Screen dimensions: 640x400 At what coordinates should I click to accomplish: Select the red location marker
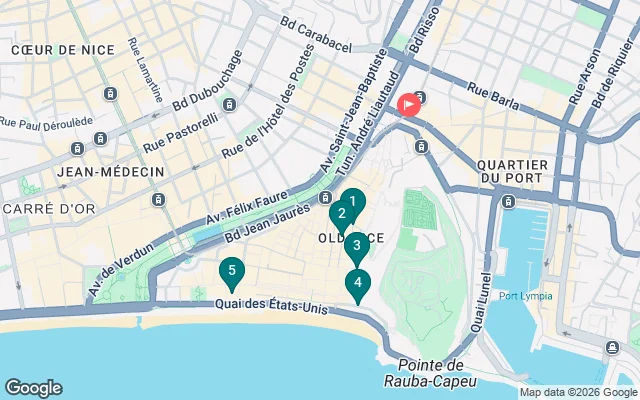409,105
